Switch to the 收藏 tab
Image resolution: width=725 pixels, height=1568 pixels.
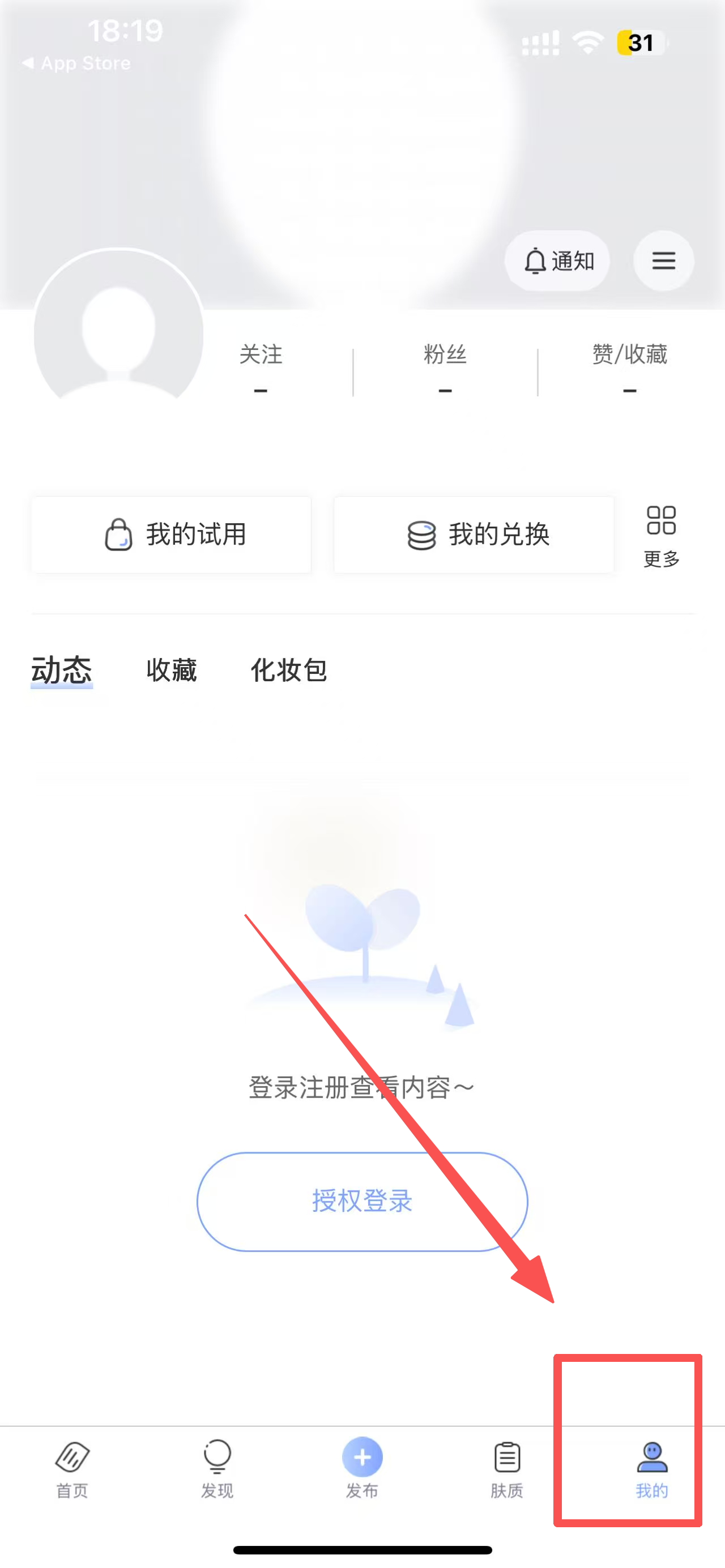[x=172, y=671]
